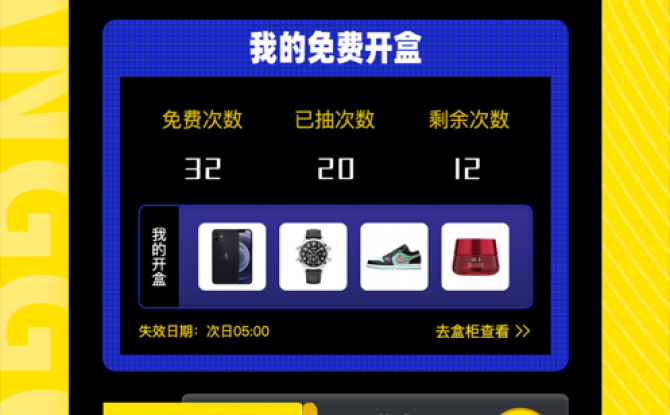
Task: View the wristwatch prize item
Action: (x=313, y=257)
